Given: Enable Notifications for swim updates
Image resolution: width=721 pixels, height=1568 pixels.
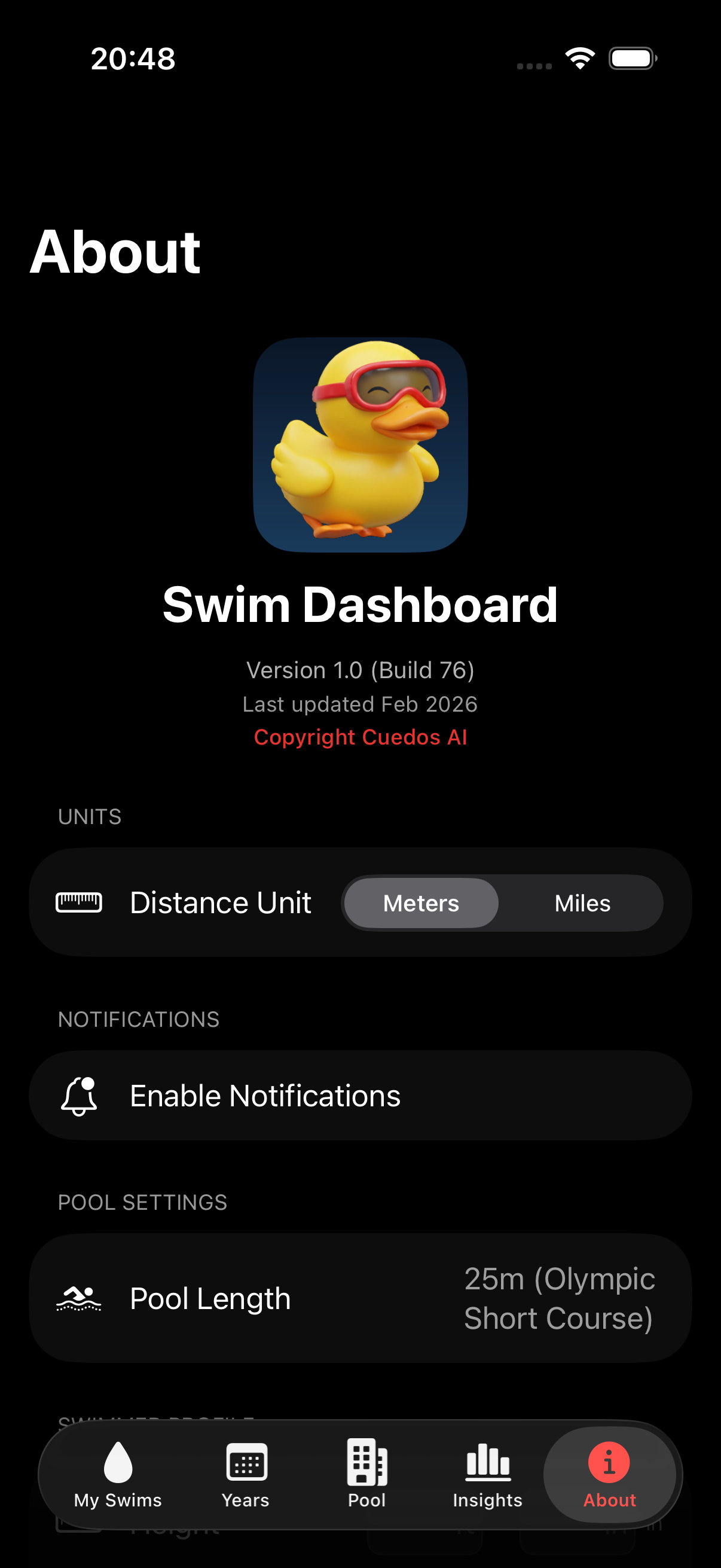Looking at the screenshot, I should [360, 1096].
